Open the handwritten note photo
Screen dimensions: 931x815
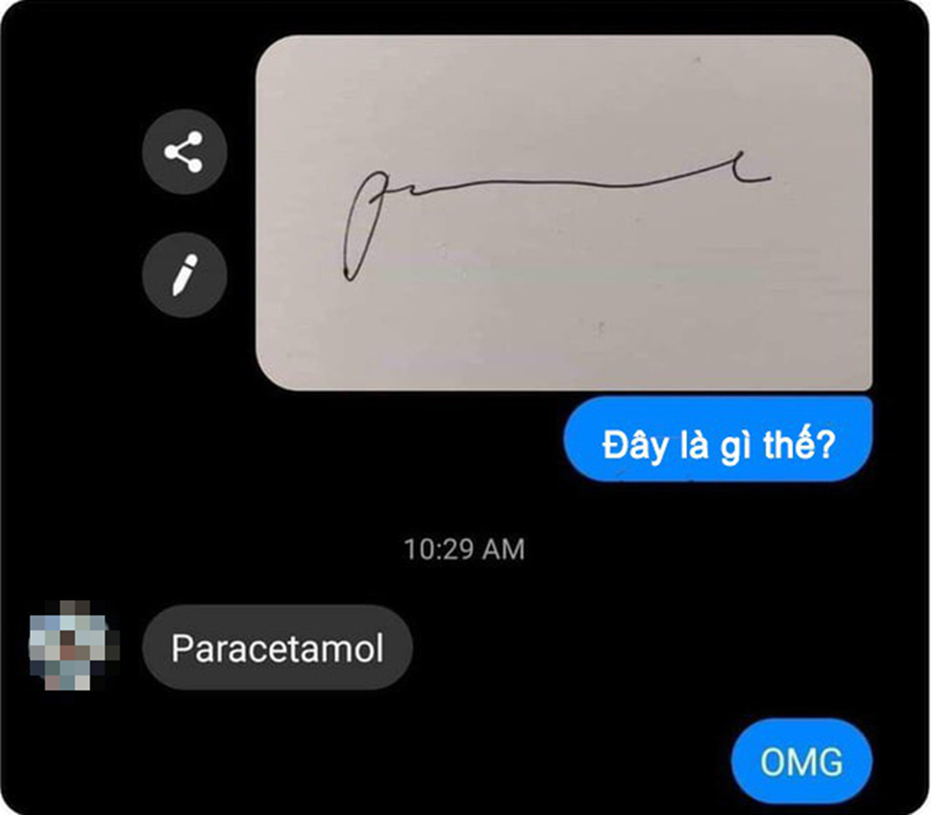(x=564, y=213)
